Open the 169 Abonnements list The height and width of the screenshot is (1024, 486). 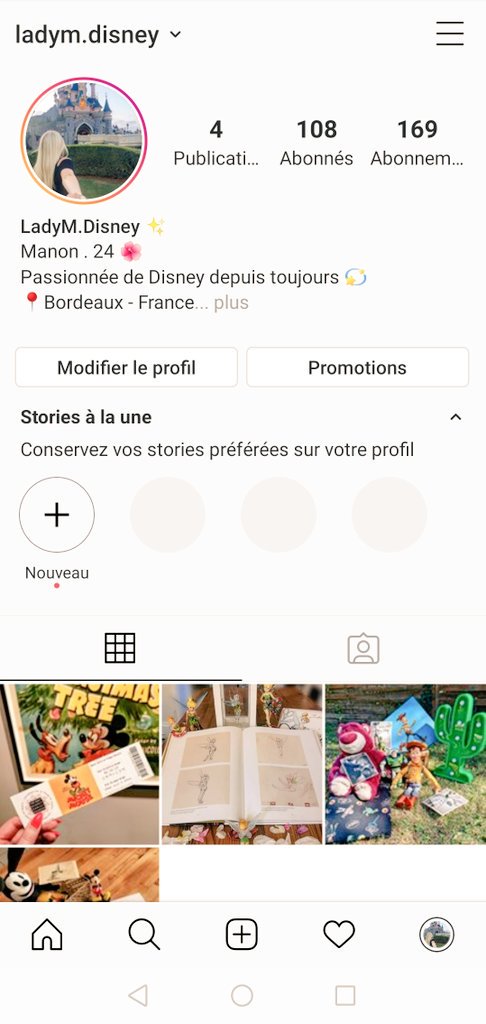tap(417, 143)
